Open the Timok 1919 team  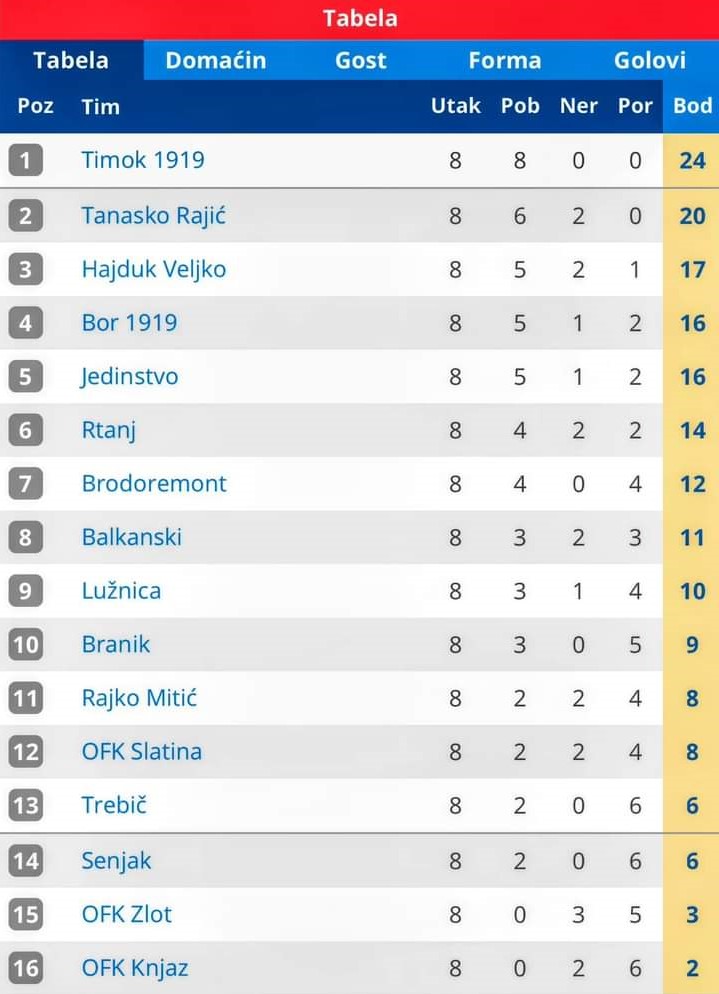[143, 160]
